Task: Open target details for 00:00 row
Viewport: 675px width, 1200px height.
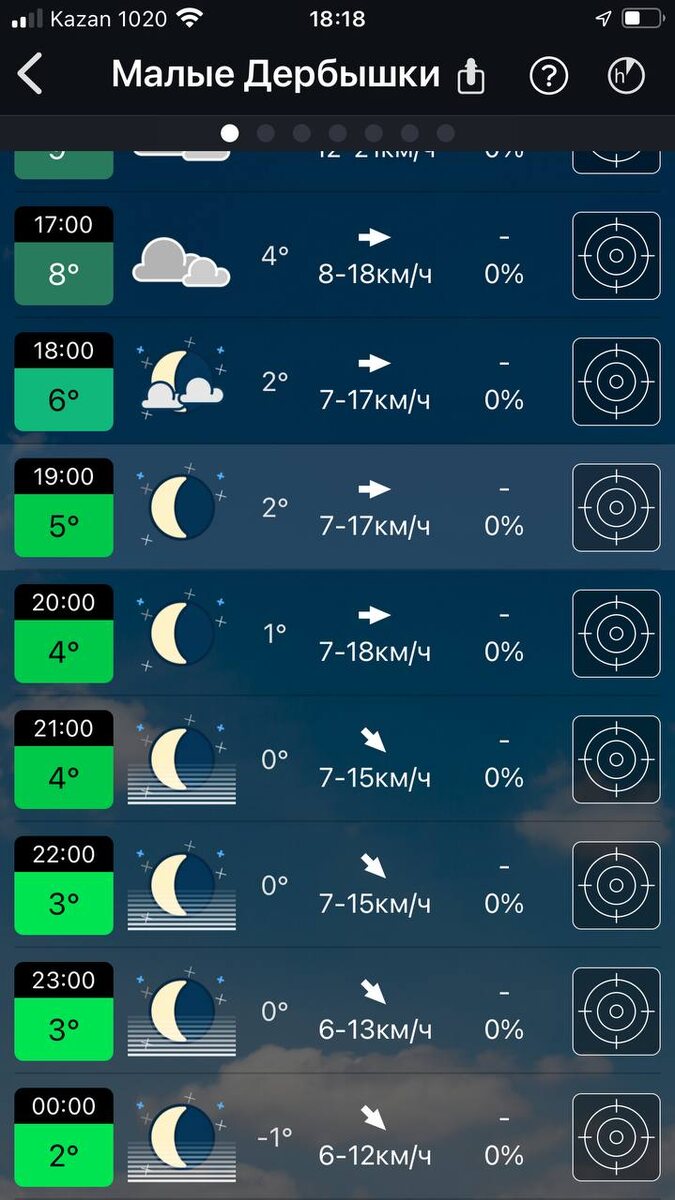Action: 616,1137
